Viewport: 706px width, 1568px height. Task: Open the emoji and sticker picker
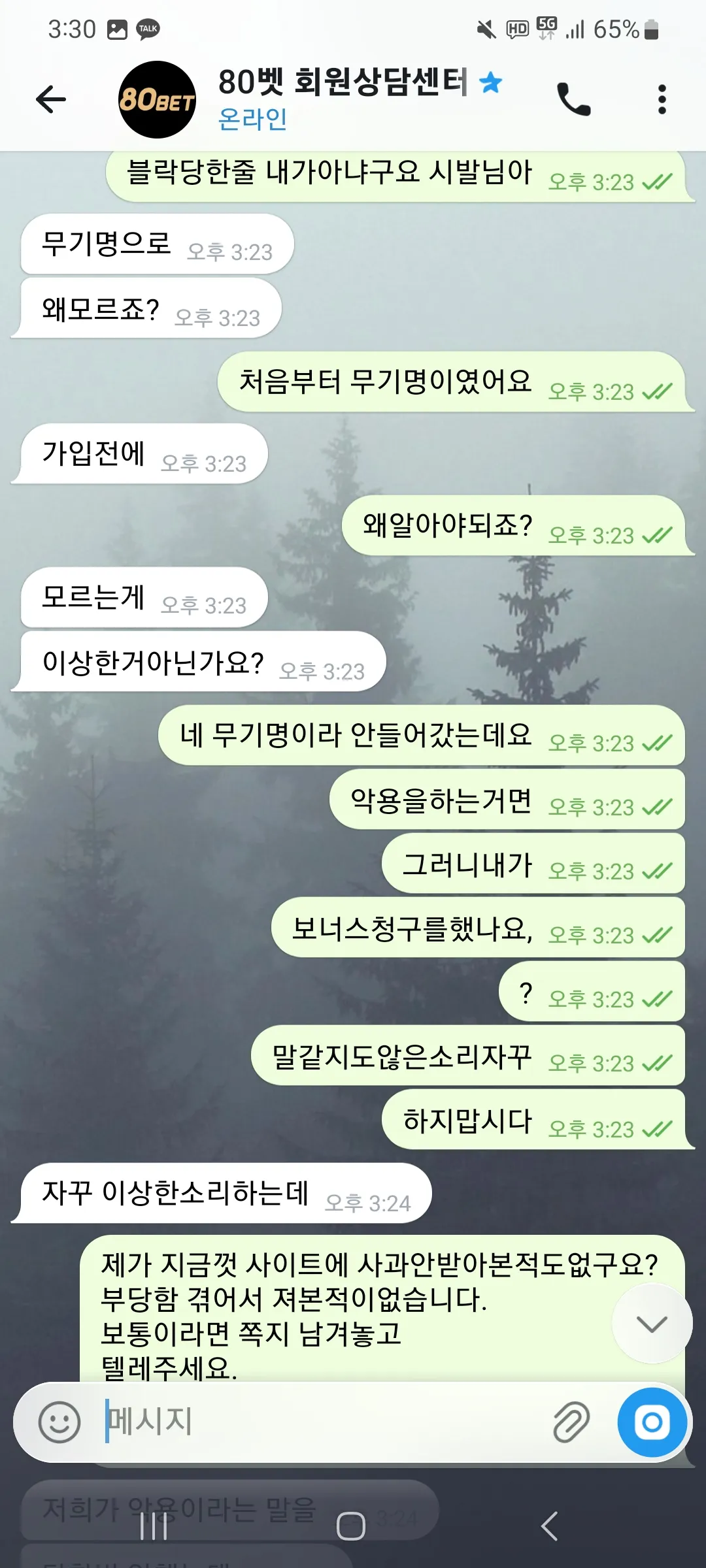tap(59, 1422)
